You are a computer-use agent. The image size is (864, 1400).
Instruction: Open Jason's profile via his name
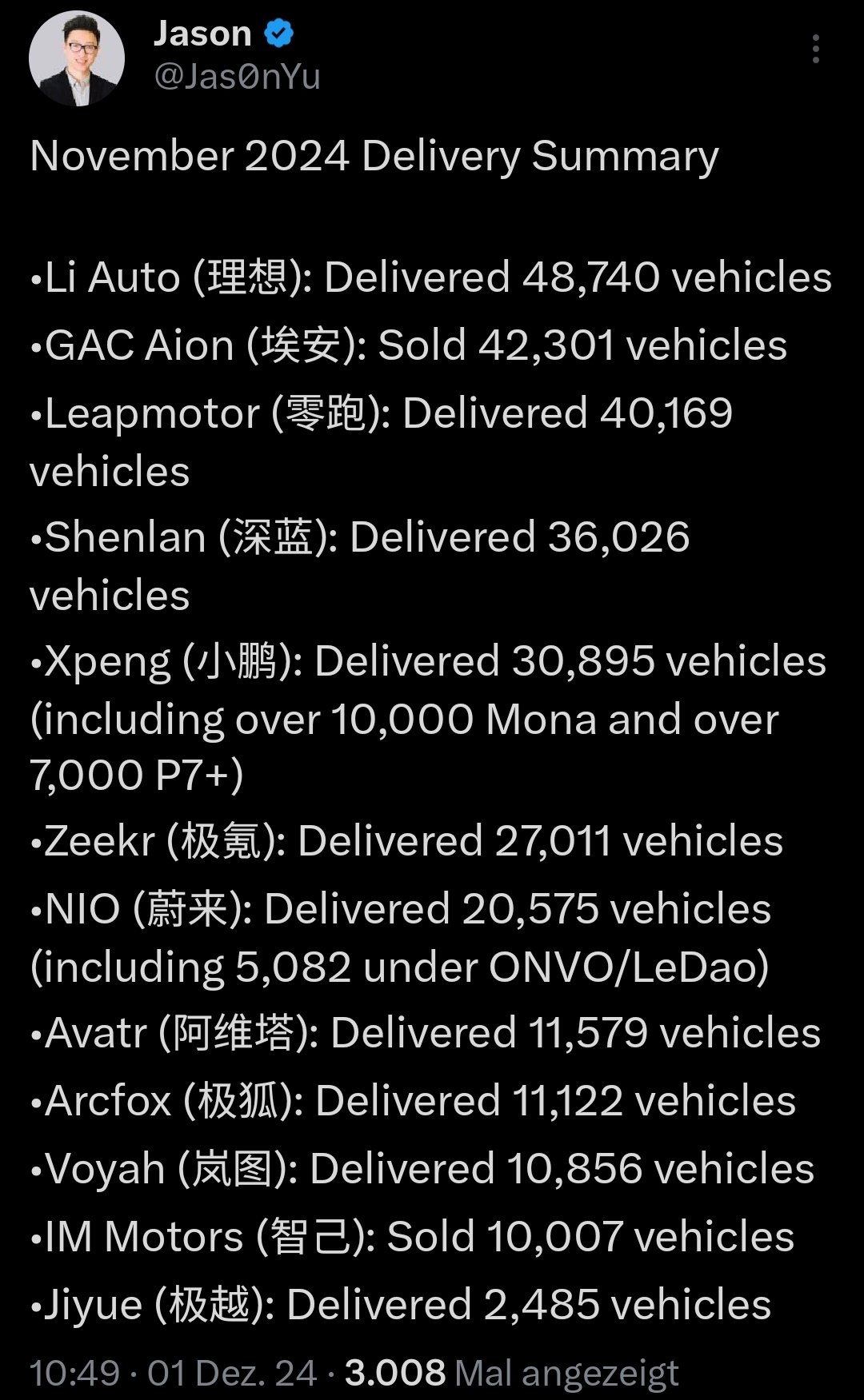click(202, 33)
